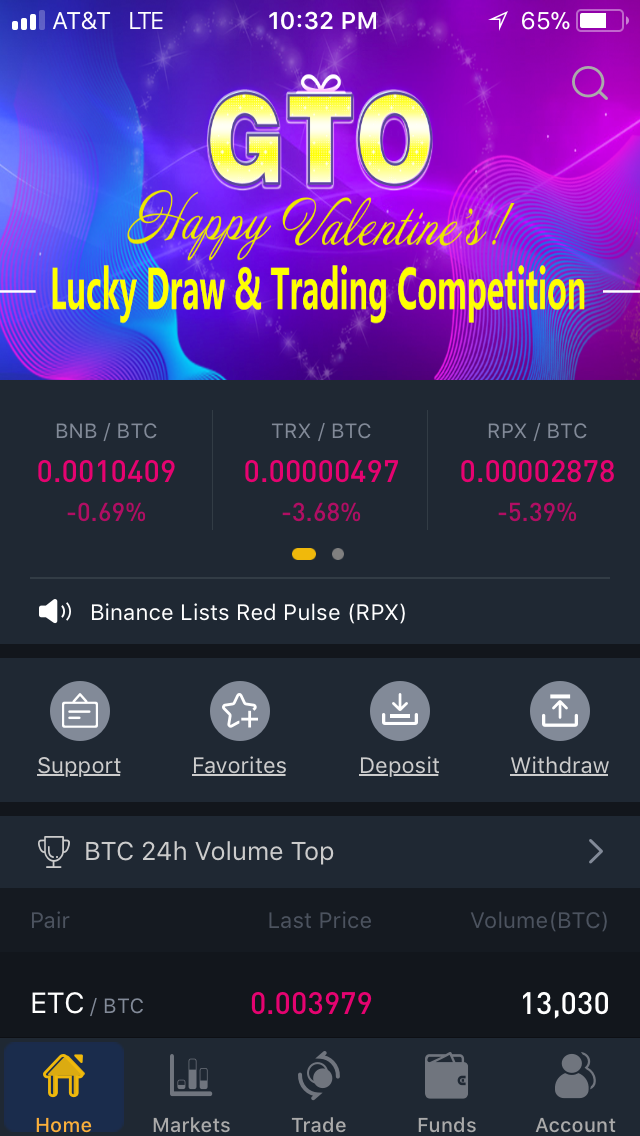
Task: Open the GTO Valentine's competition banner
Action: 320,210
